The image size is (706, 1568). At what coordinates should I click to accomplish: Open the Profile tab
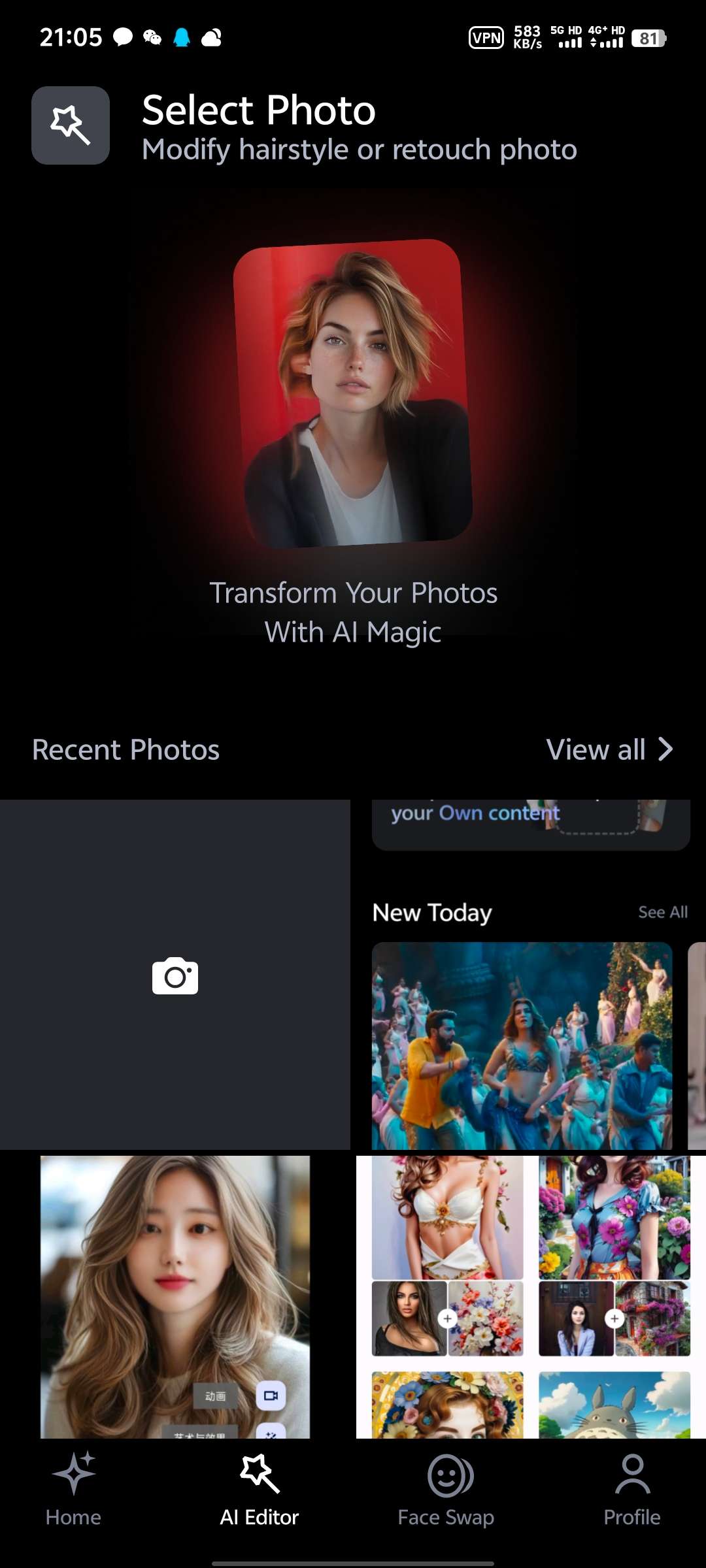pos(631,1491)
